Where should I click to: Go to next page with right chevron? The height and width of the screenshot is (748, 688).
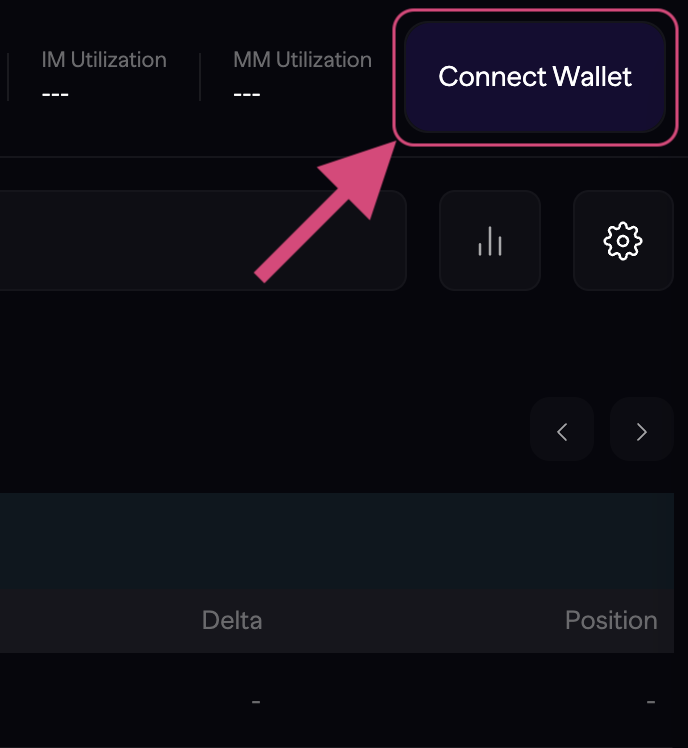(x=641, y=431)
